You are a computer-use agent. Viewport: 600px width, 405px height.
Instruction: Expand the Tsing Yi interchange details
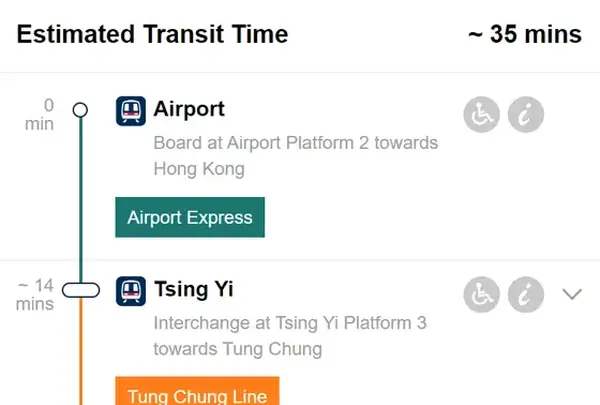572,294
